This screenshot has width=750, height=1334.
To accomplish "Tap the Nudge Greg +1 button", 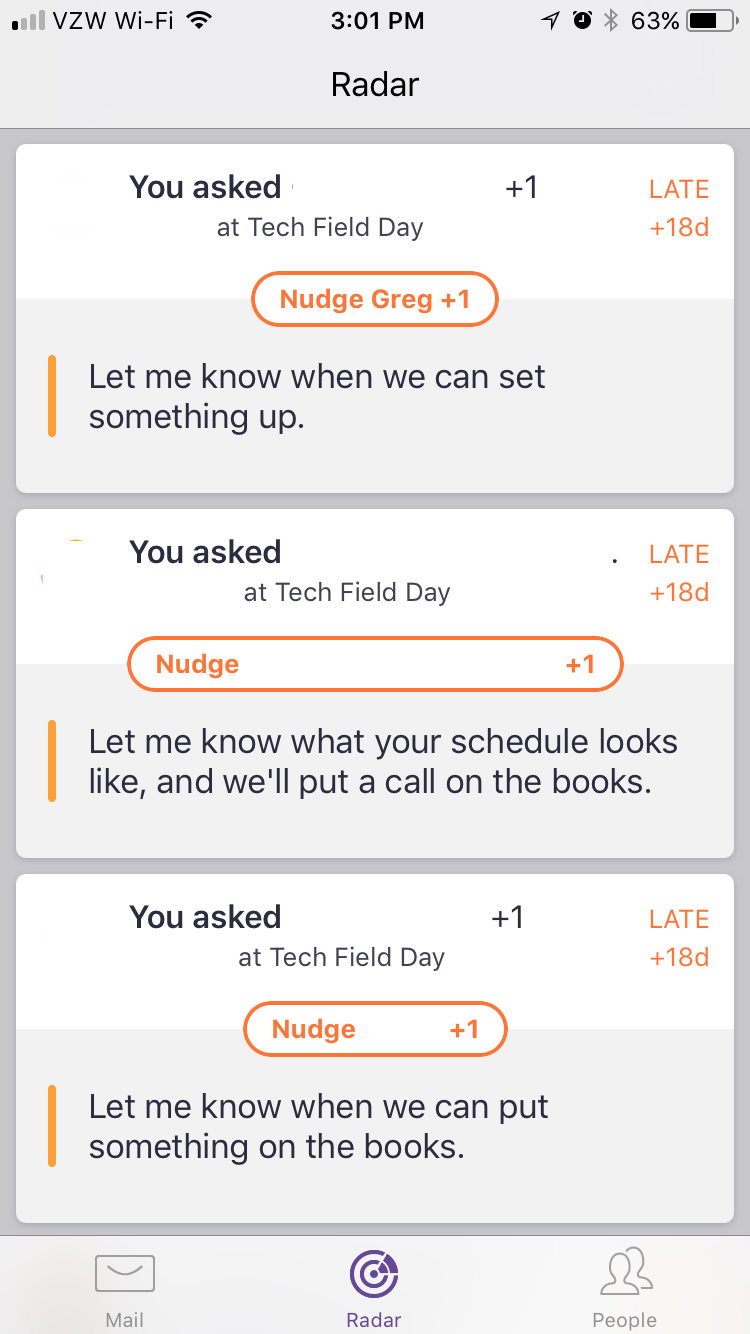I will click(374, 299).
